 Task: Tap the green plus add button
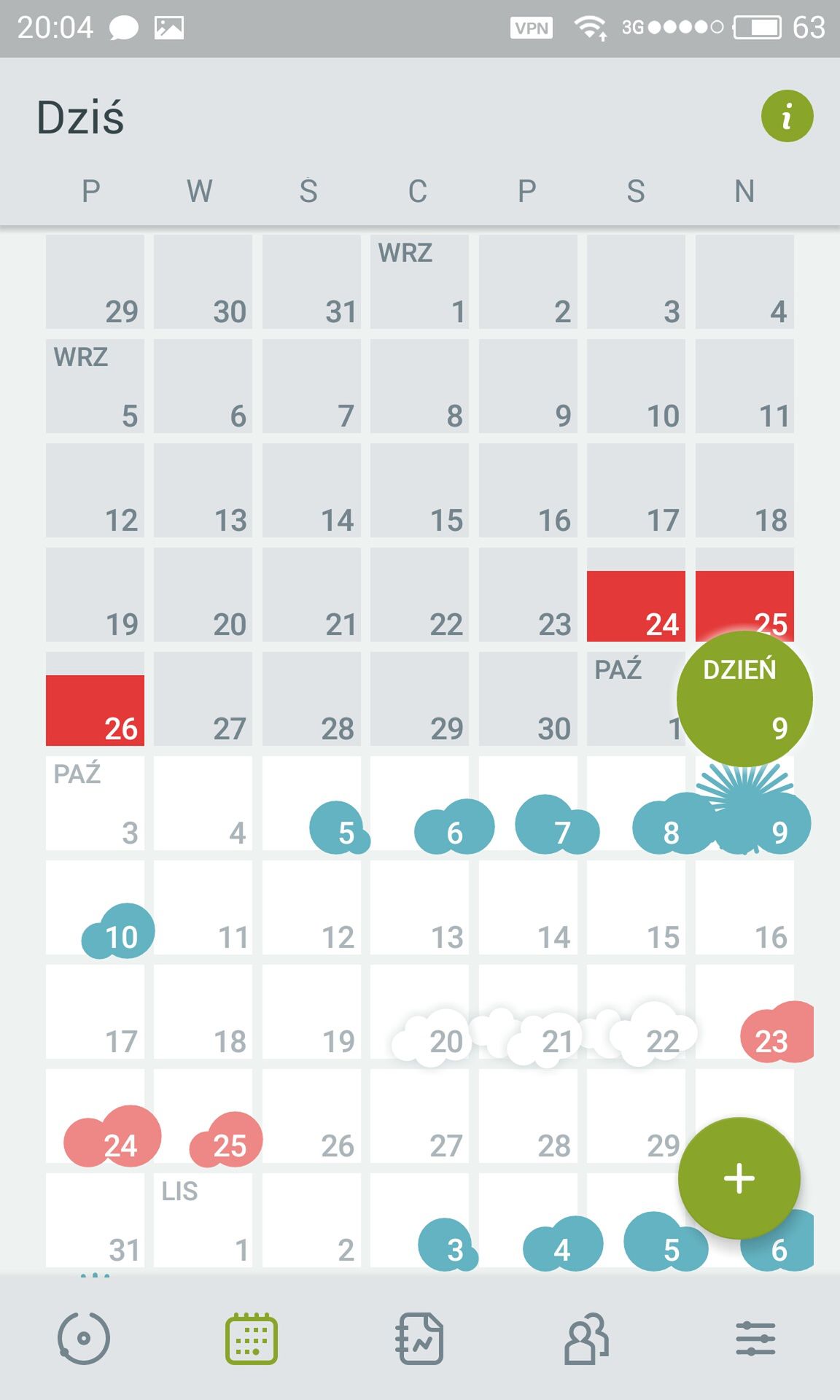pyautogui.click(x=739, y=1178)
